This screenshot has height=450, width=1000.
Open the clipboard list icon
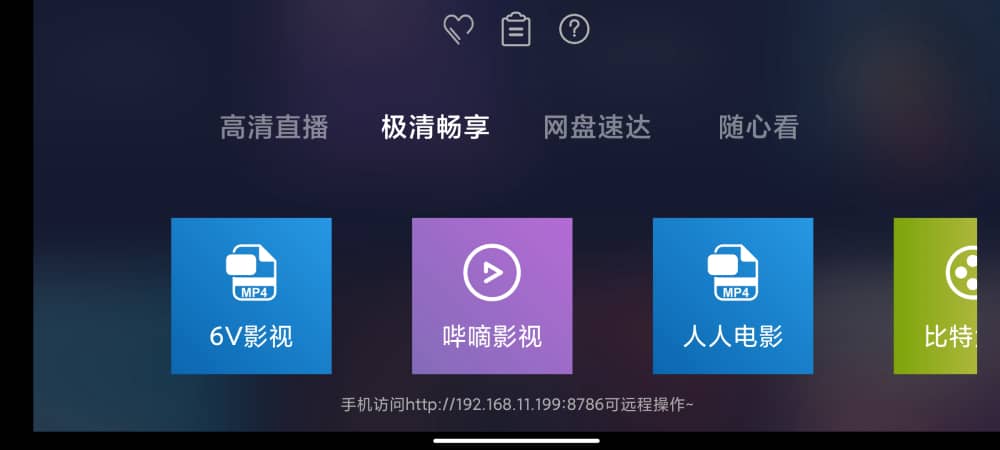click(x=516, y=29)
